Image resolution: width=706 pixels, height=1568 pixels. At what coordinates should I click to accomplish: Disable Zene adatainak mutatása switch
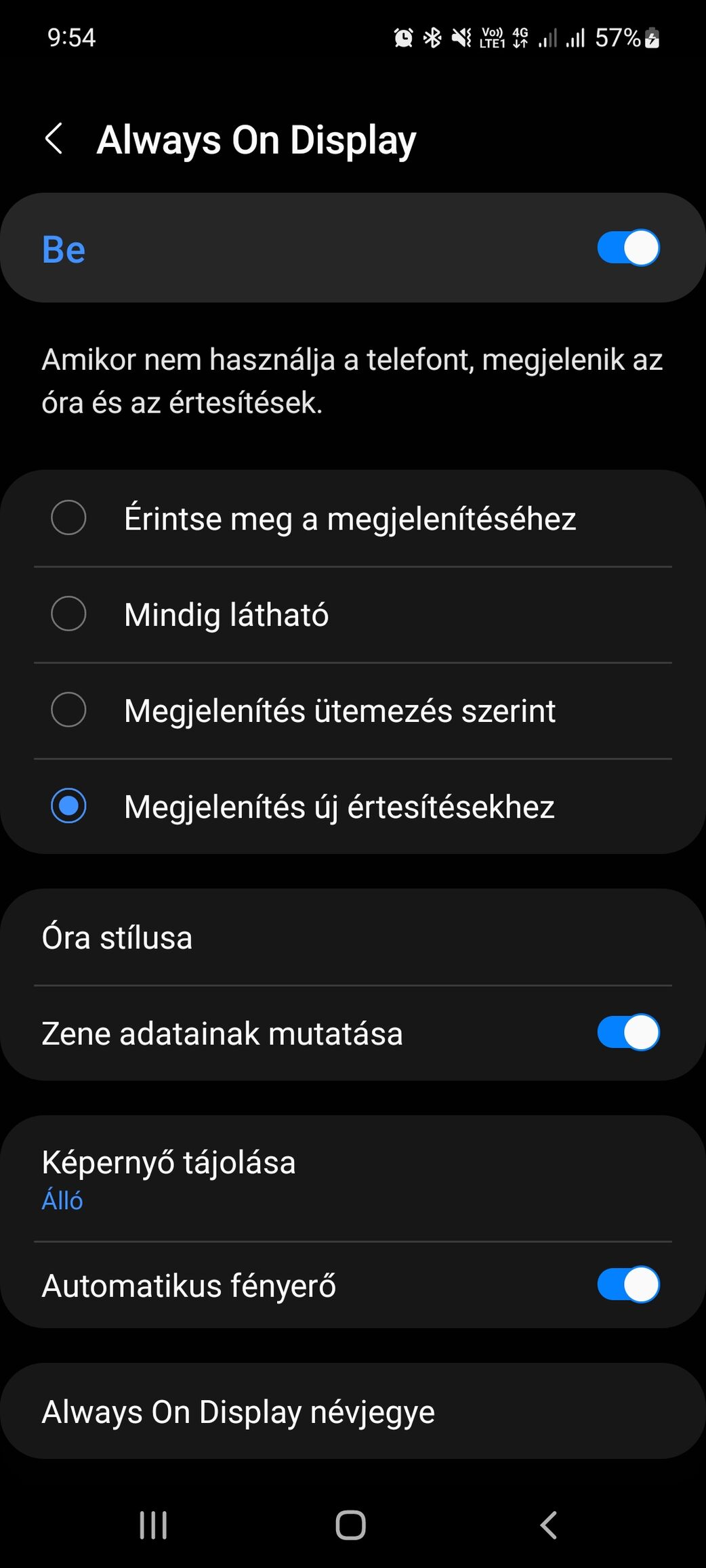point(628,1033)
